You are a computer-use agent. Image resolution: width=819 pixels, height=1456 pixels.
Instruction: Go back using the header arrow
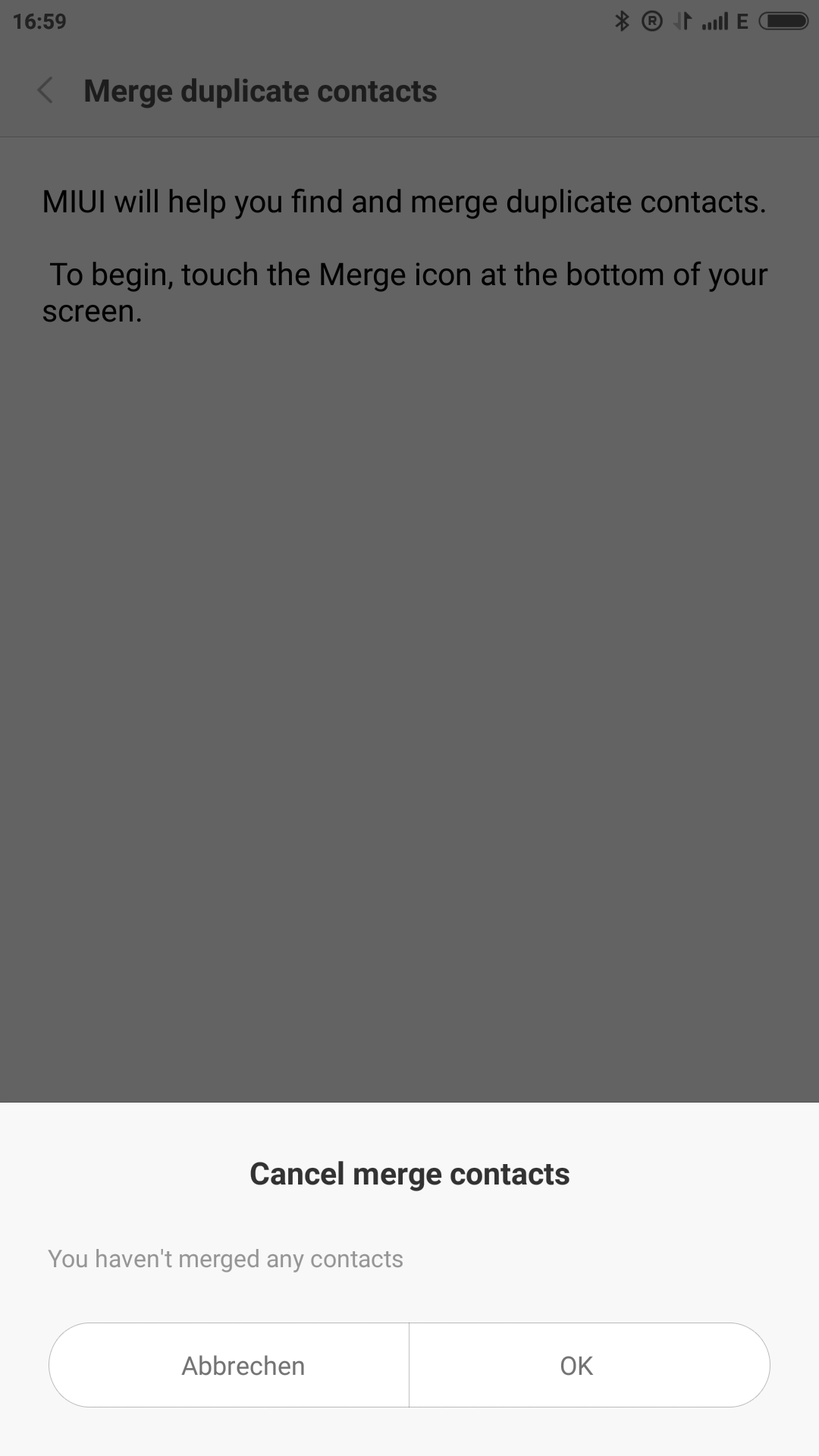tap(45, 90)
